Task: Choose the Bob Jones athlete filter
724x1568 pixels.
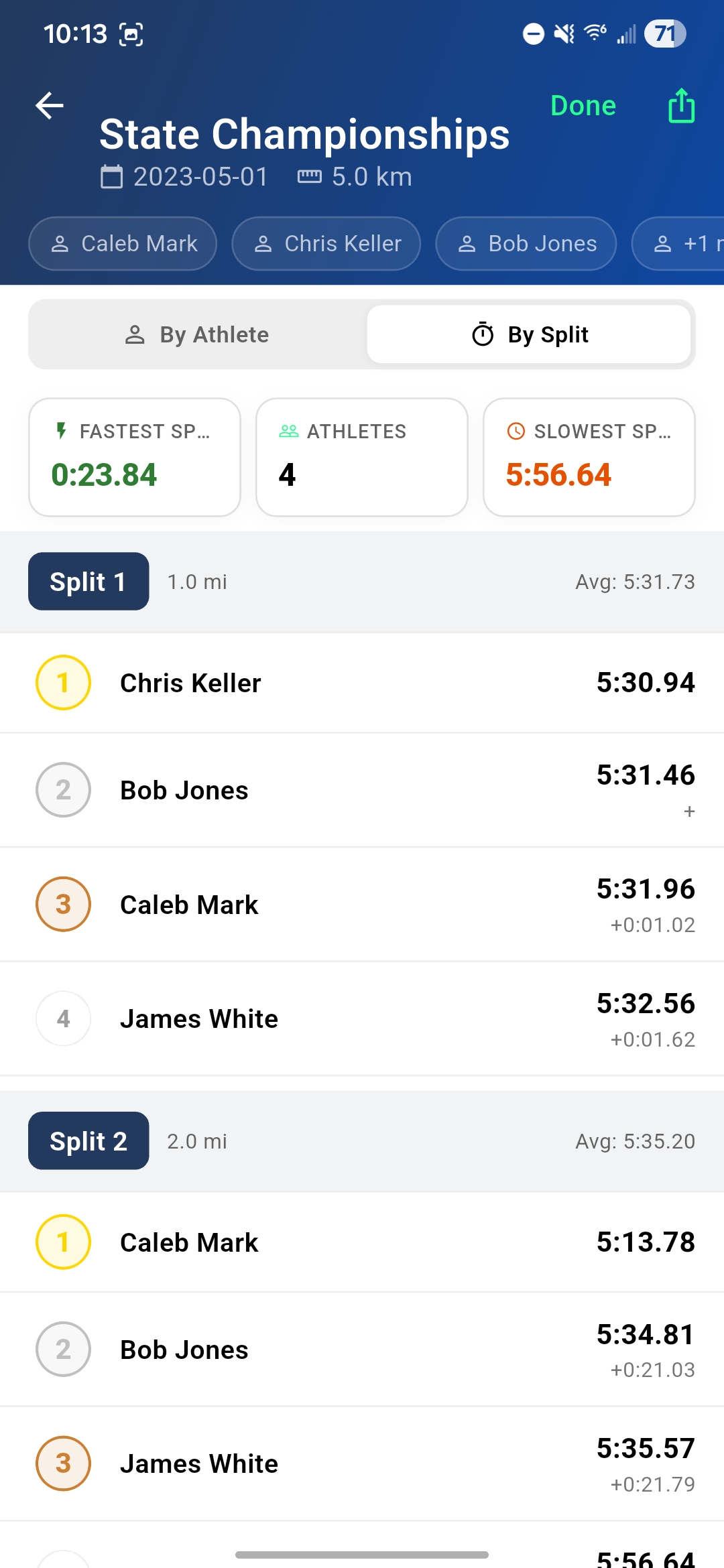Action: coord(526,243)
